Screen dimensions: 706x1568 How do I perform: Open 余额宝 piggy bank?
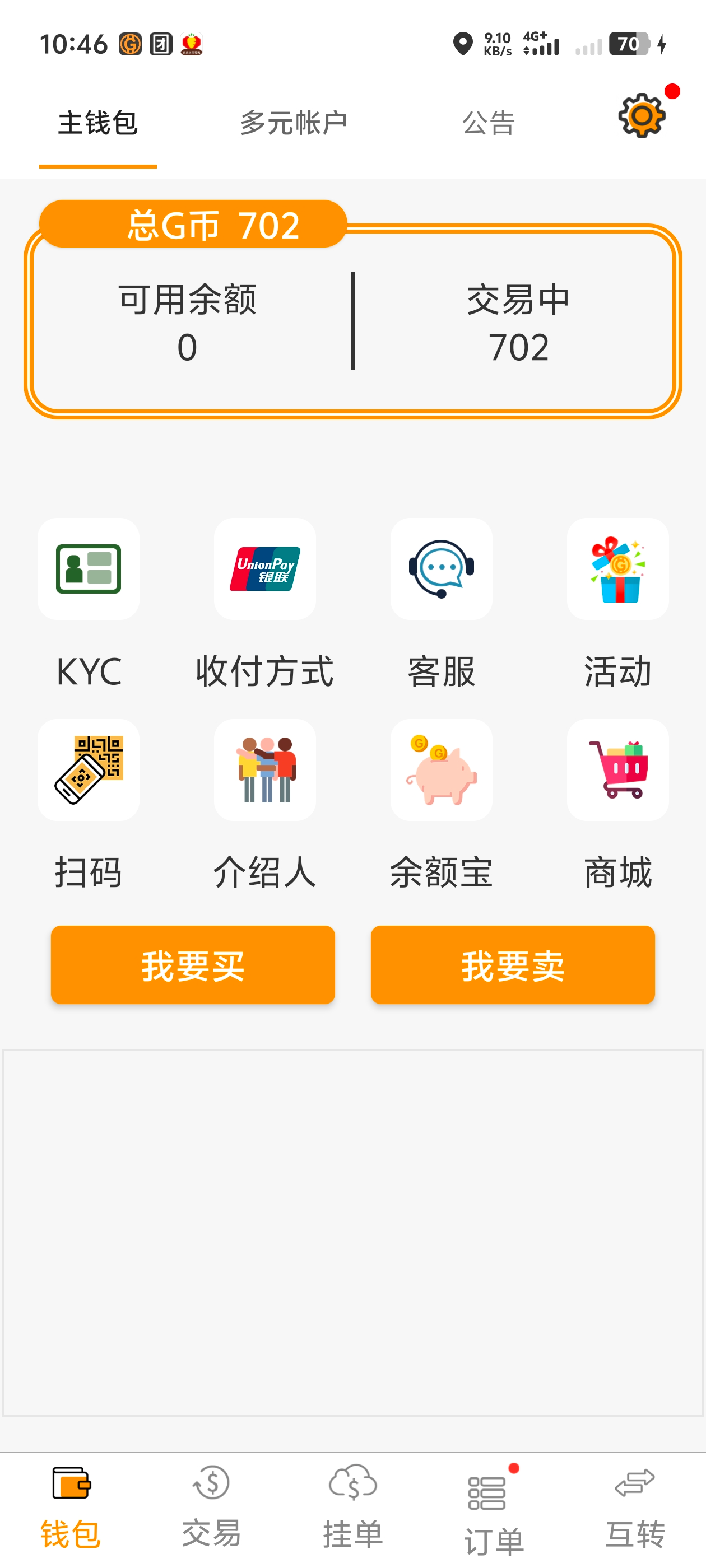coord(441,770)
